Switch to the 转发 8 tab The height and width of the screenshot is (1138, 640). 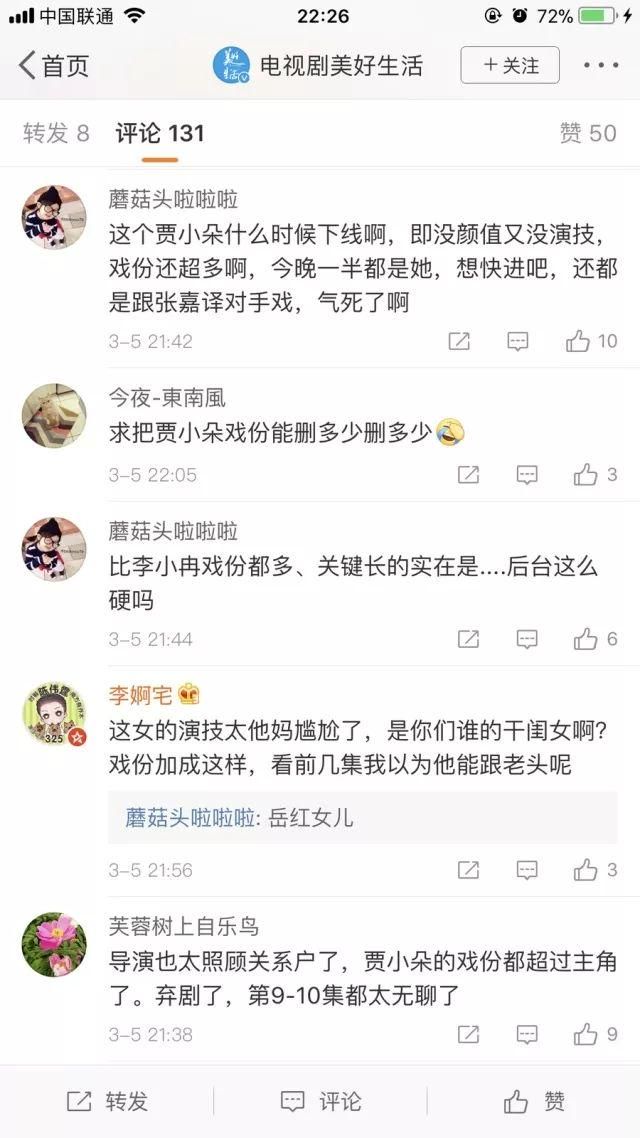click(56, 133)
